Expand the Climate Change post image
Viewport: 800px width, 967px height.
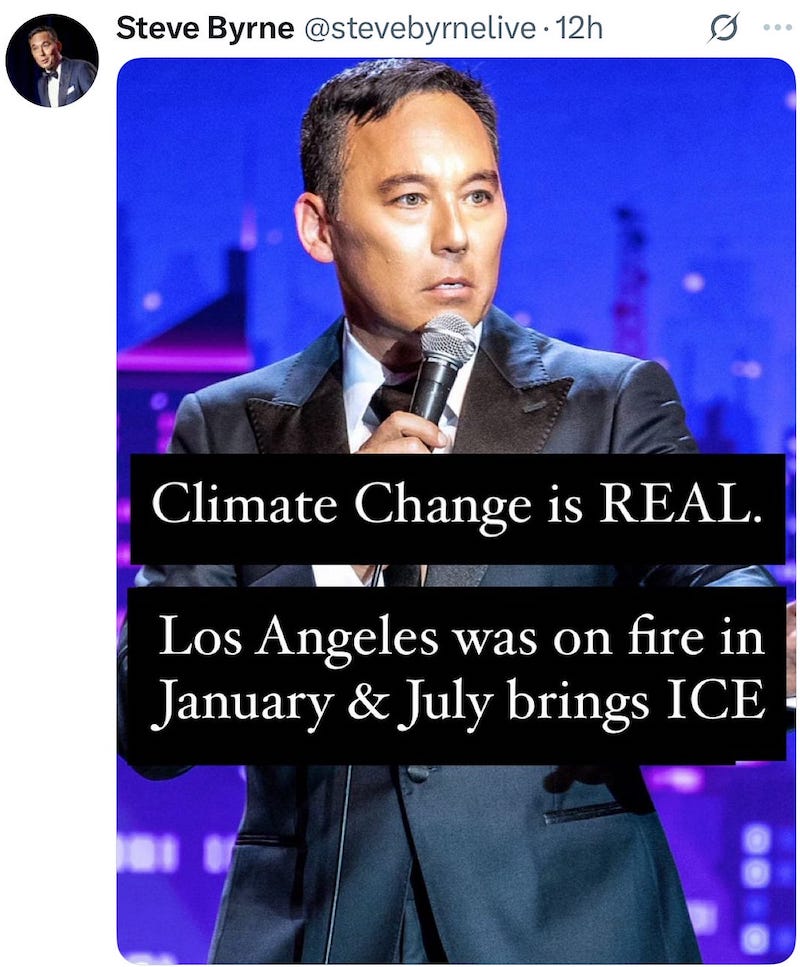click(456, 300)
